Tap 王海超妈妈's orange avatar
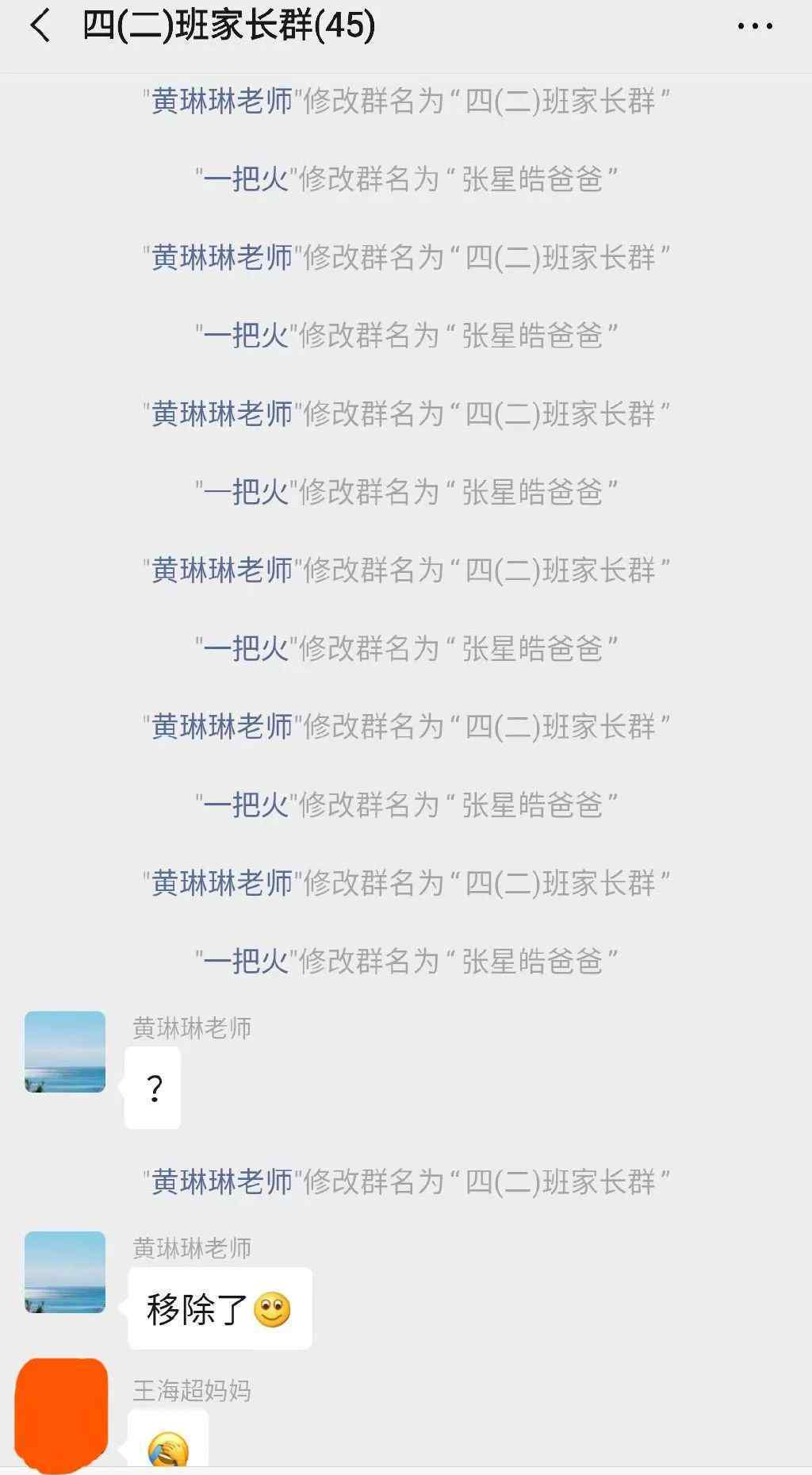Image resolution: width=812 pixels, height=1475 pixels. click(62, 1415)
